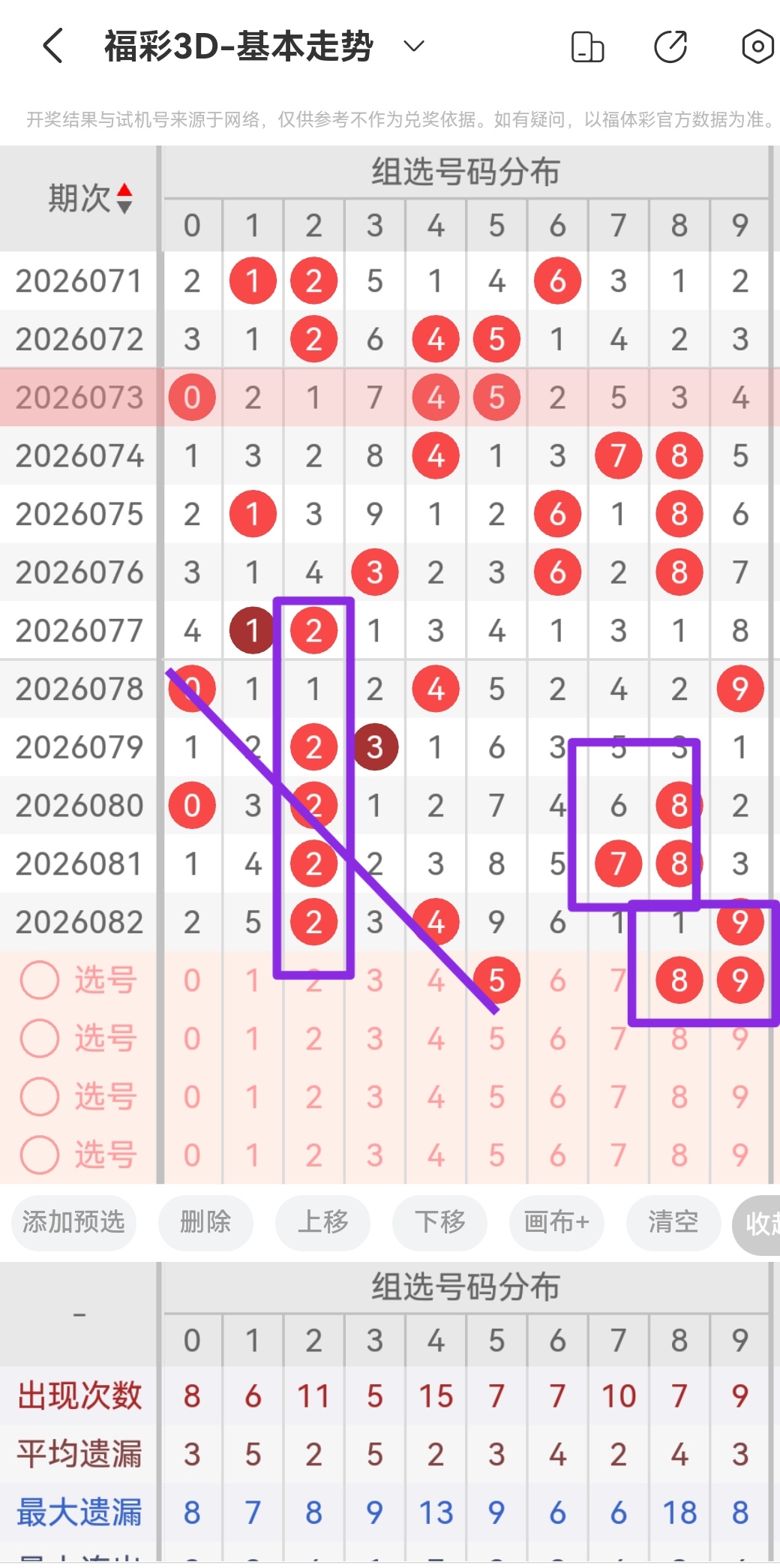Pick number 0 in first 选号 row
Screen dimensions: 780x1568
(192, 981)
